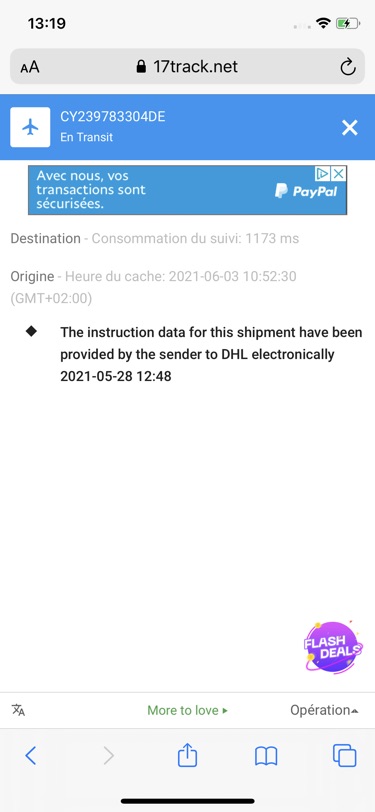Viewport: 375px width, 812px height.
Task: Open Safari bookmarks
Action: tap(266, 757)
